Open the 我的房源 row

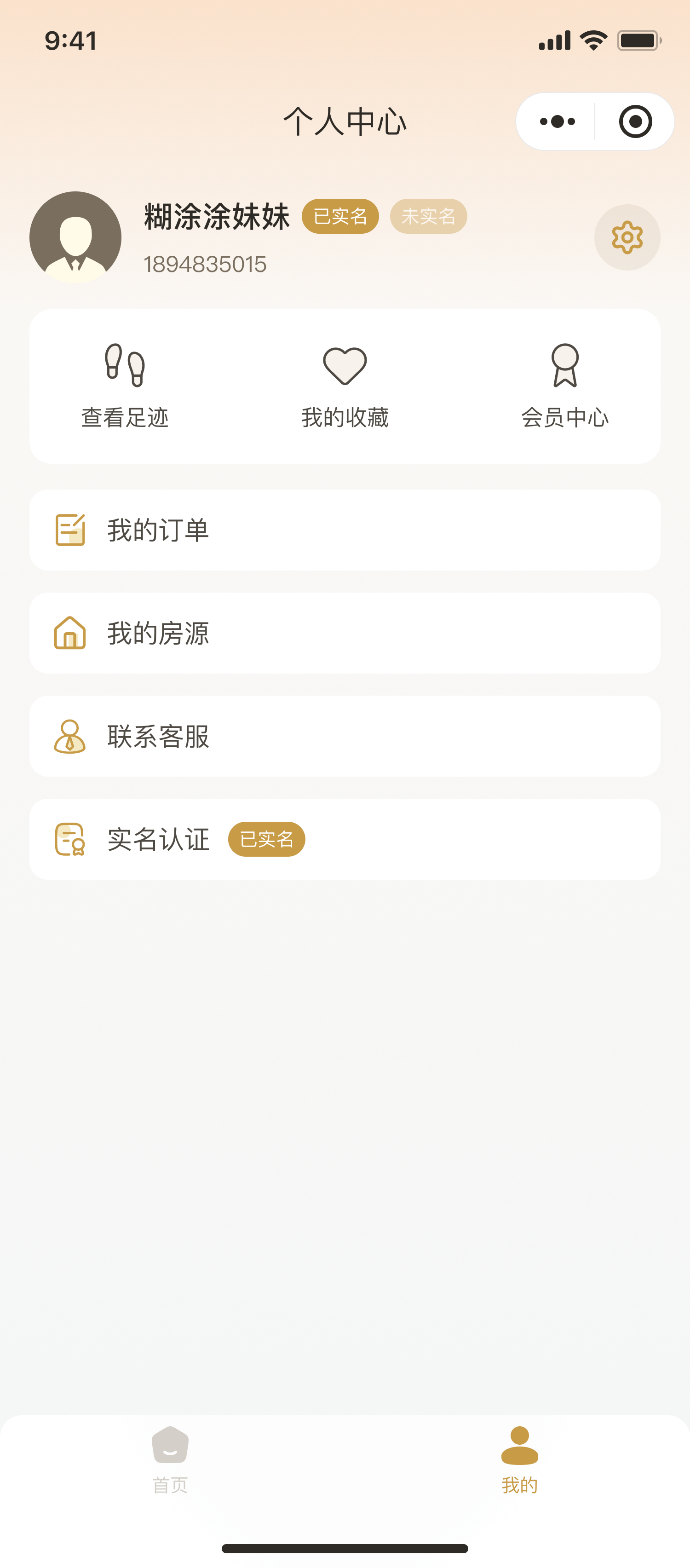(x=345, y=633)
